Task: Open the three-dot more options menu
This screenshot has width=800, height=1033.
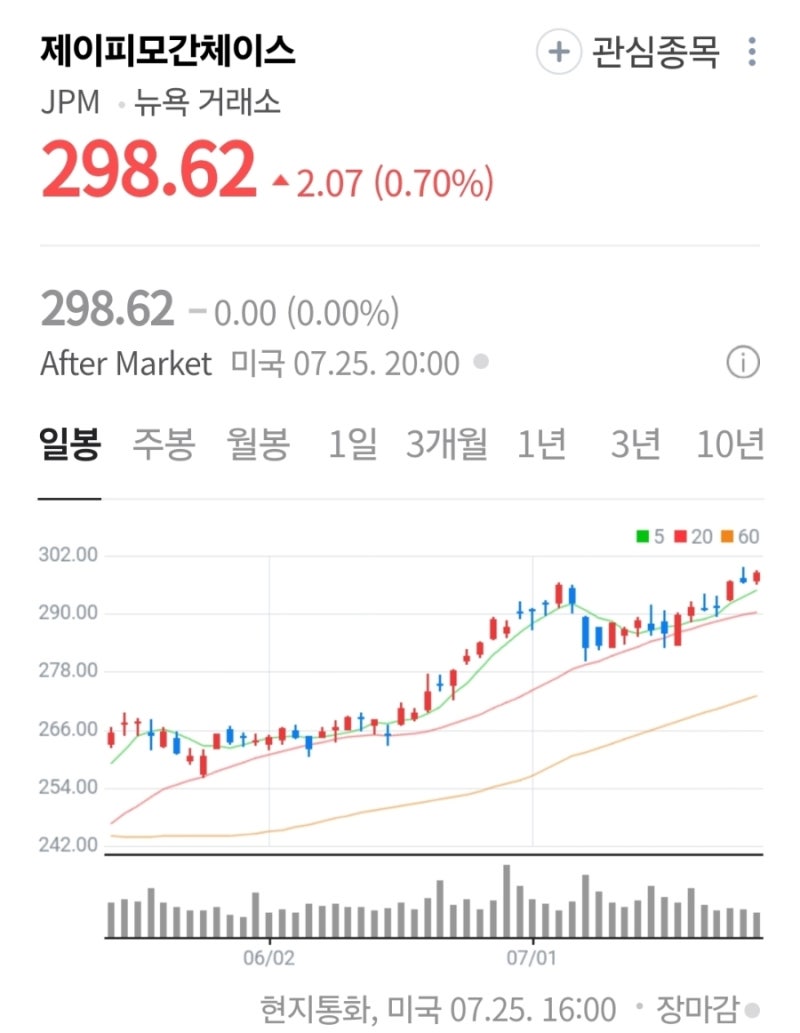Action: click(750, 52)
